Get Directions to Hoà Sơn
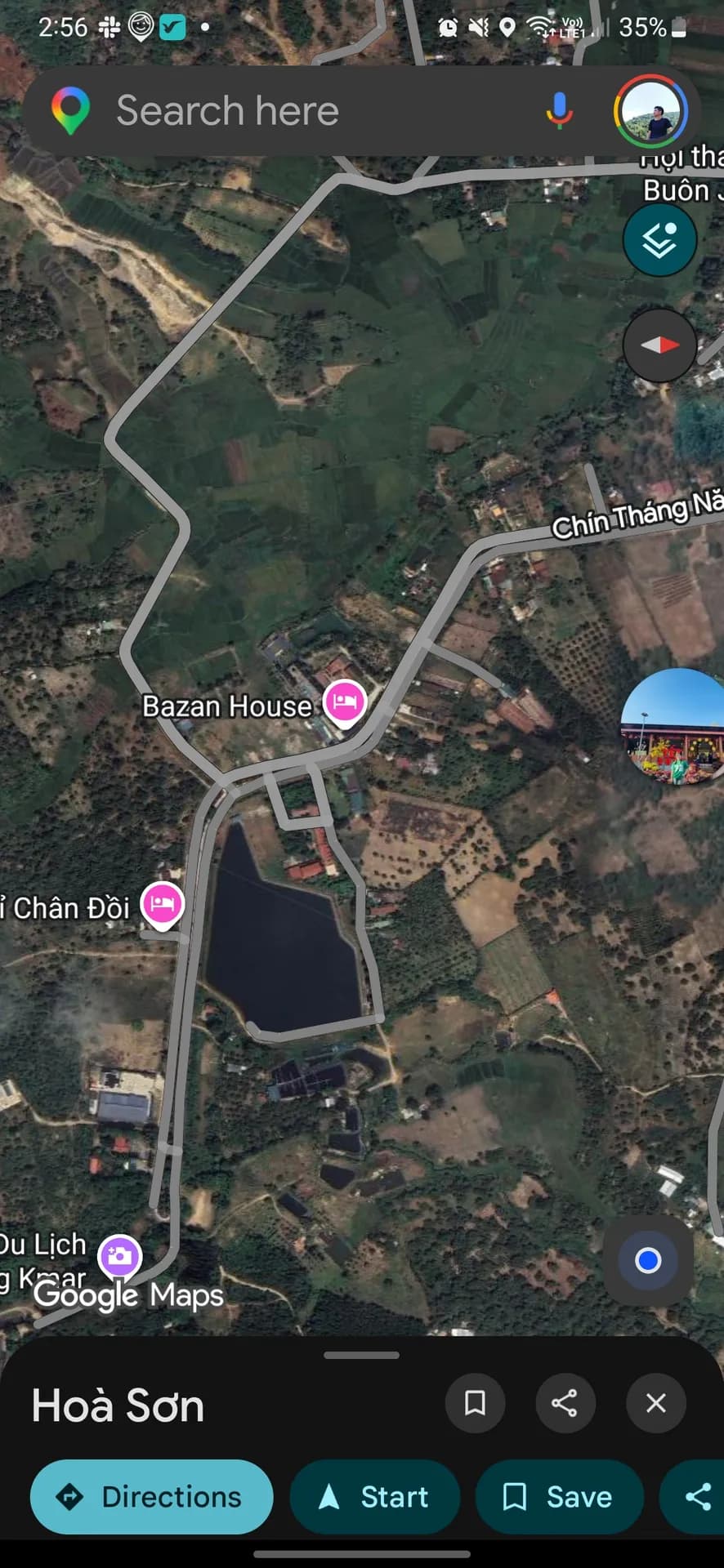 (x=151, y=1497)
